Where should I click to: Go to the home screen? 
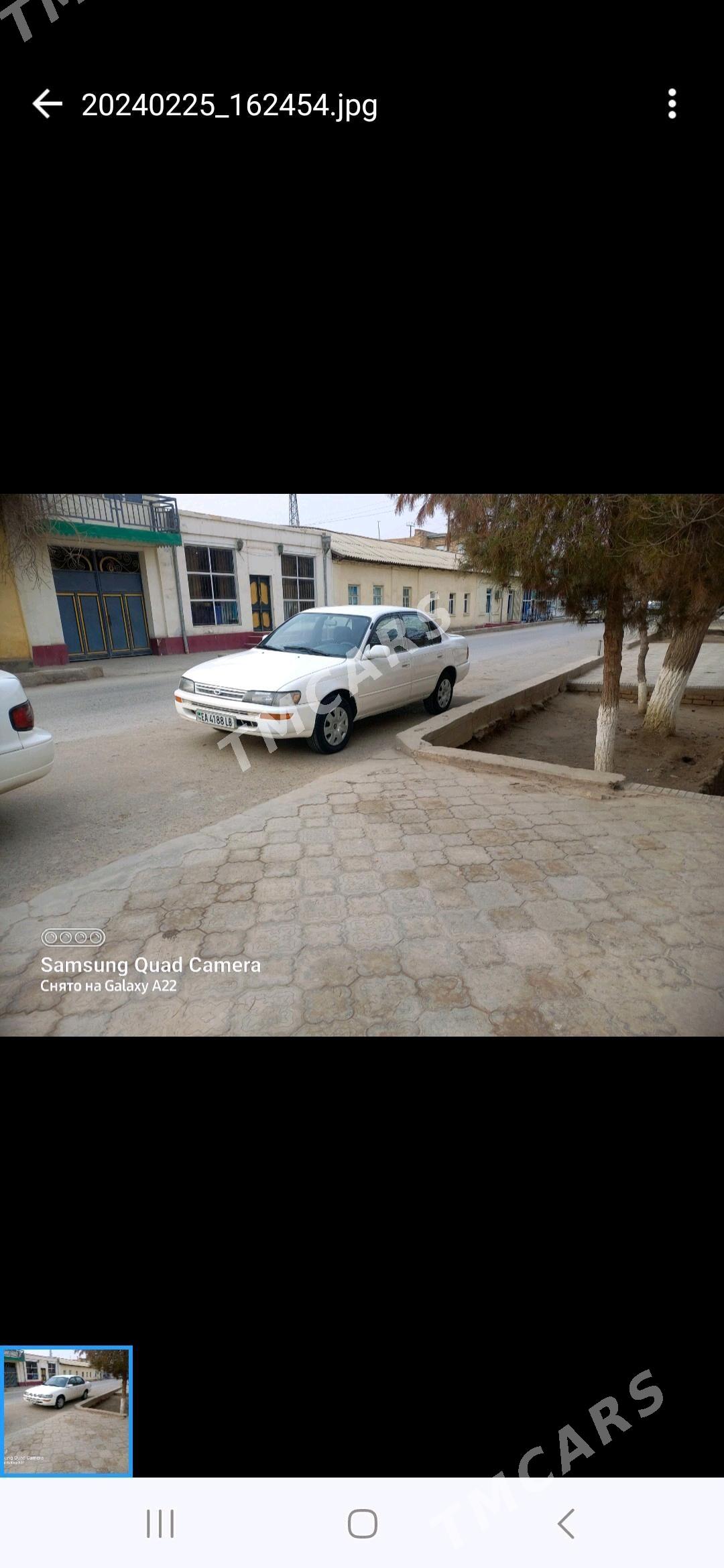pyautogui.click(x=363, y=1524)
